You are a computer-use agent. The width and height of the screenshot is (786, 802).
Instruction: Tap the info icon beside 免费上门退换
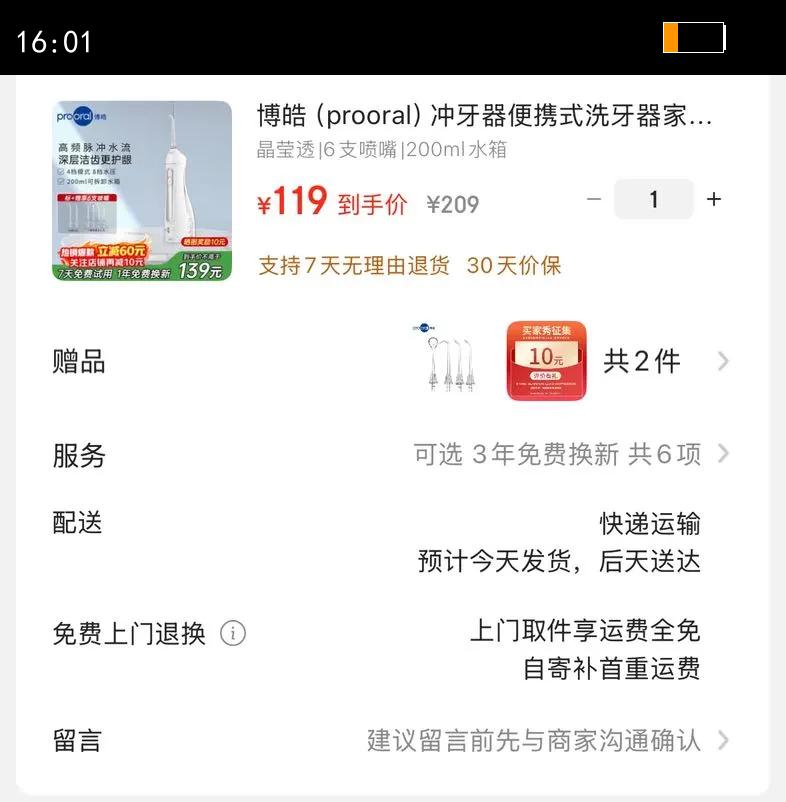[233, 633]
